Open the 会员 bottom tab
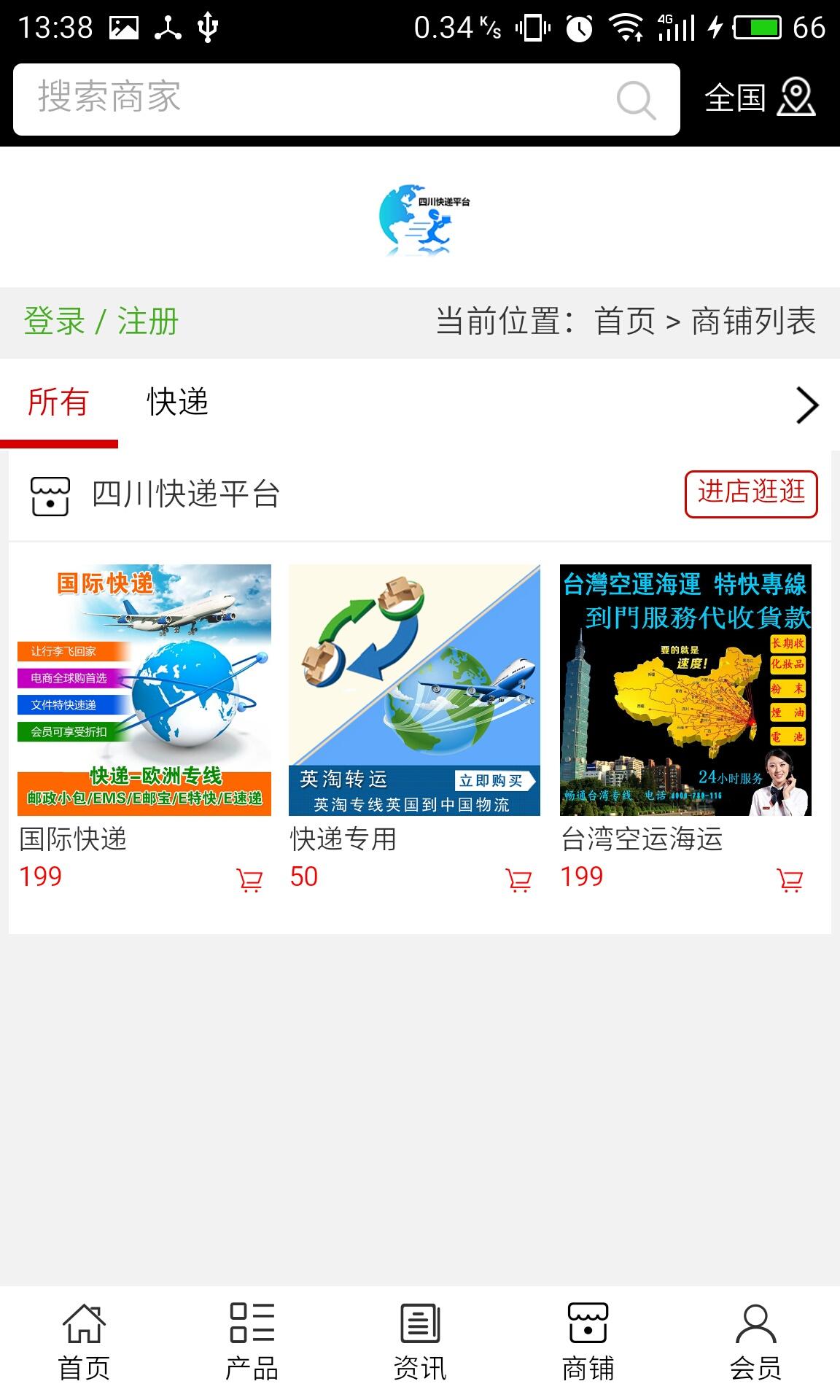Viewport: 840px width, 1400px height. coord(755,1342)
